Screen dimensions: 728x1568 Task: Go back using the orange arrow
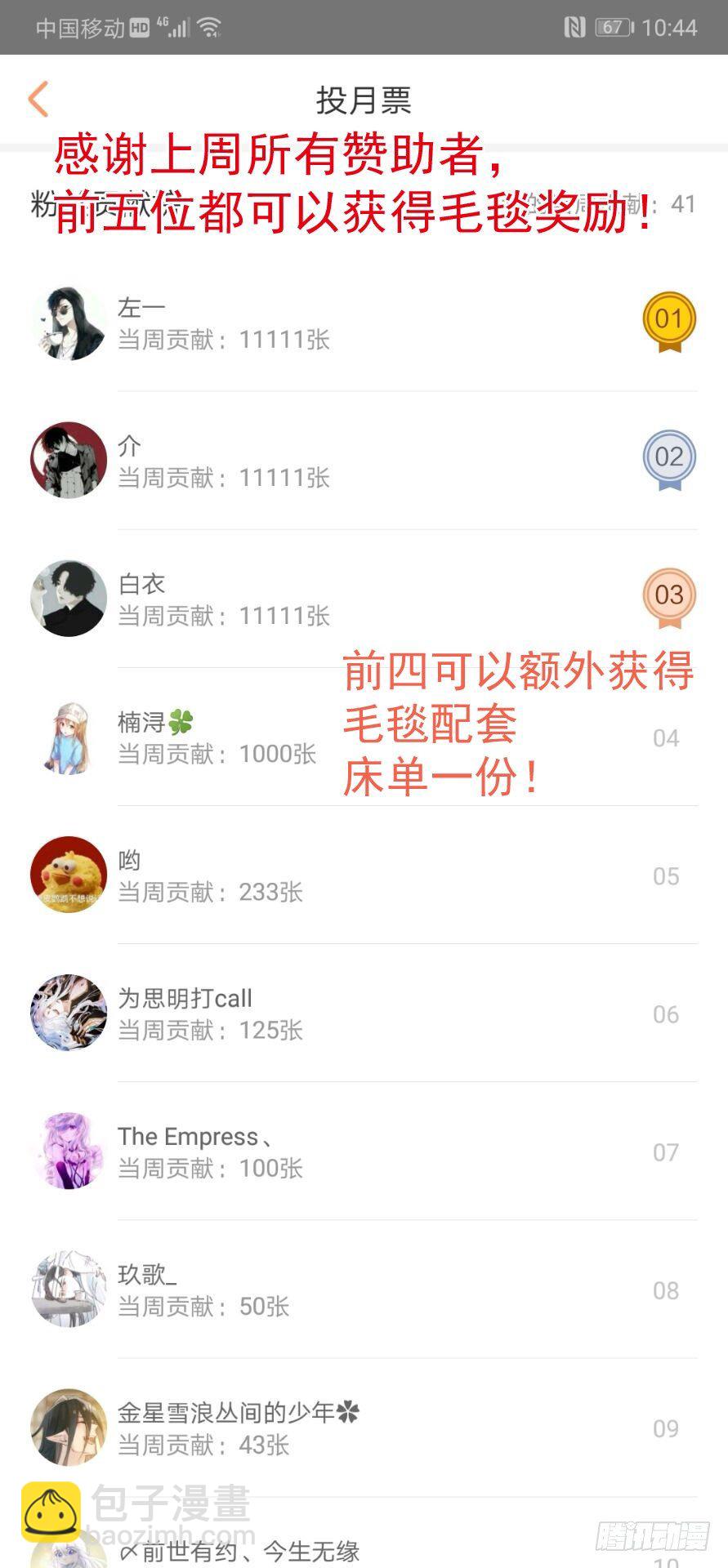point(37,100)
